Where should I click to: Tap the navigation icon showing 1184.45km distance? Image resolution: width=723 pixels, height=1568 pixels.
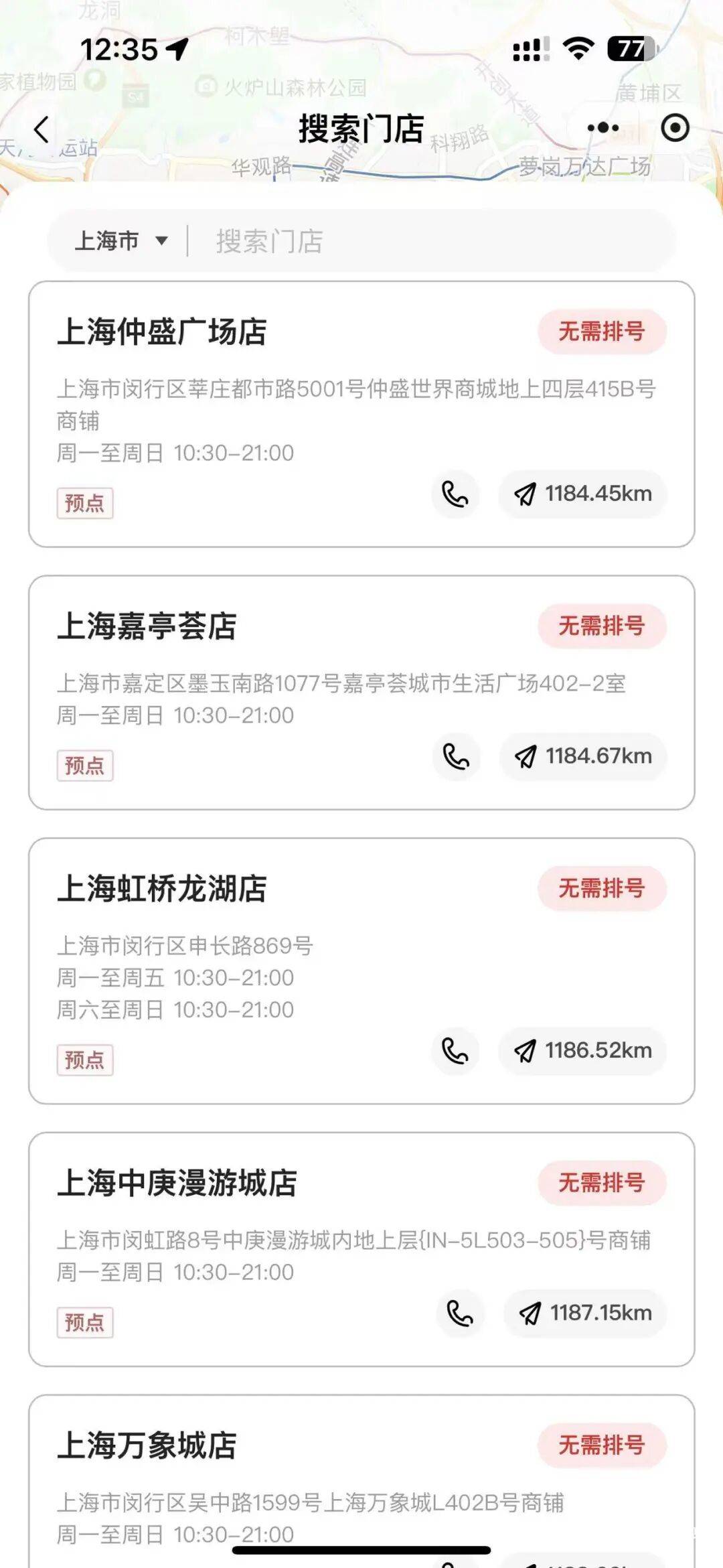(582, 494)
